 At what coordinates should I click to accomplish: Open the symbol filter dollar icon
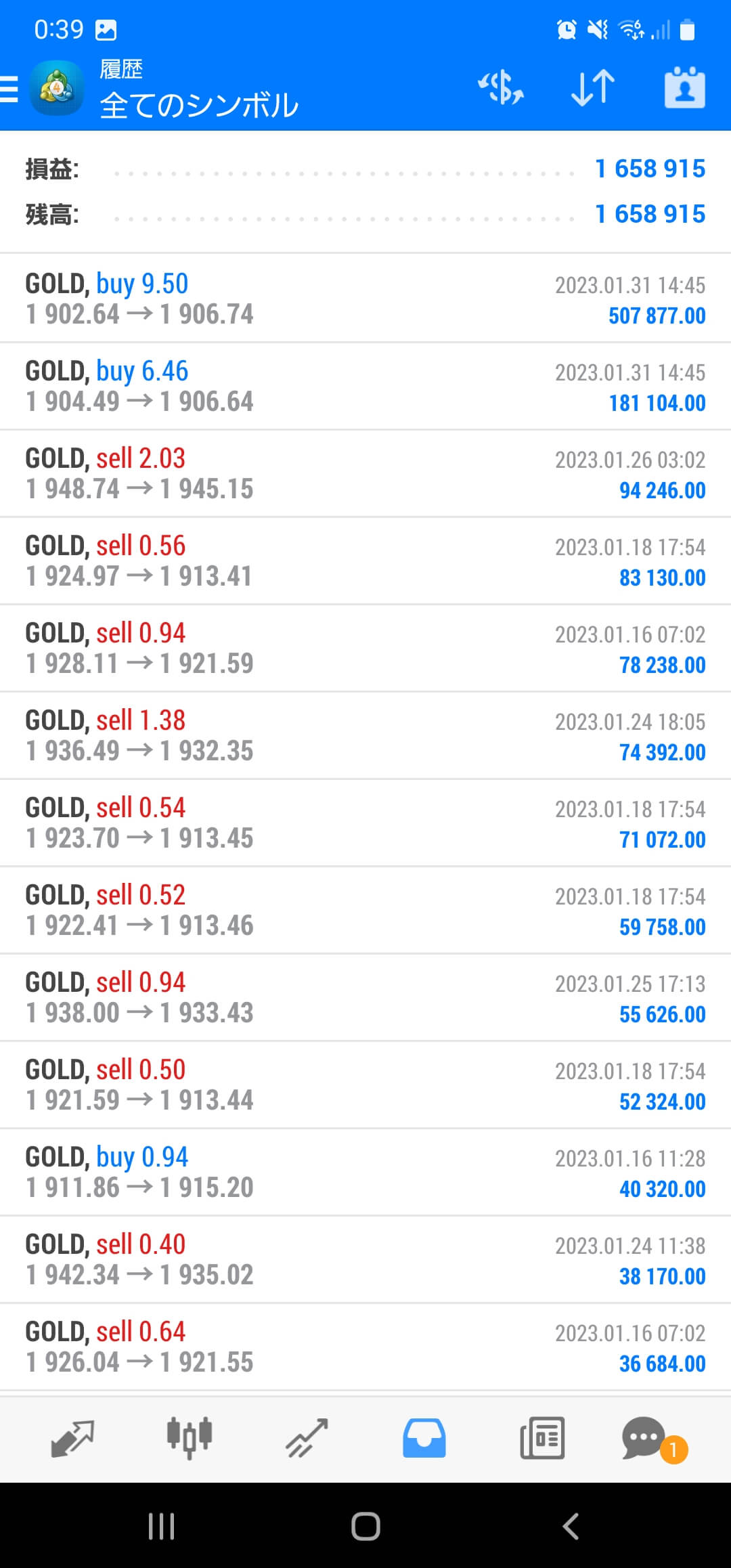pos(501,88)
